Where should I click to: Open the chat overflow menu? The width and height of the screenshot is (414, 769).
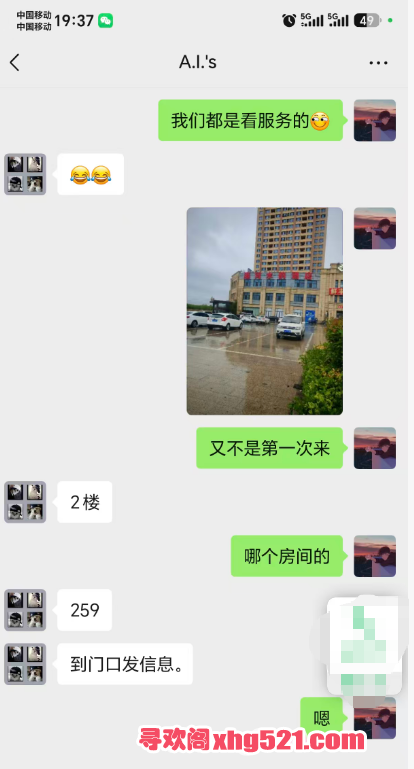tap(378, 63)
